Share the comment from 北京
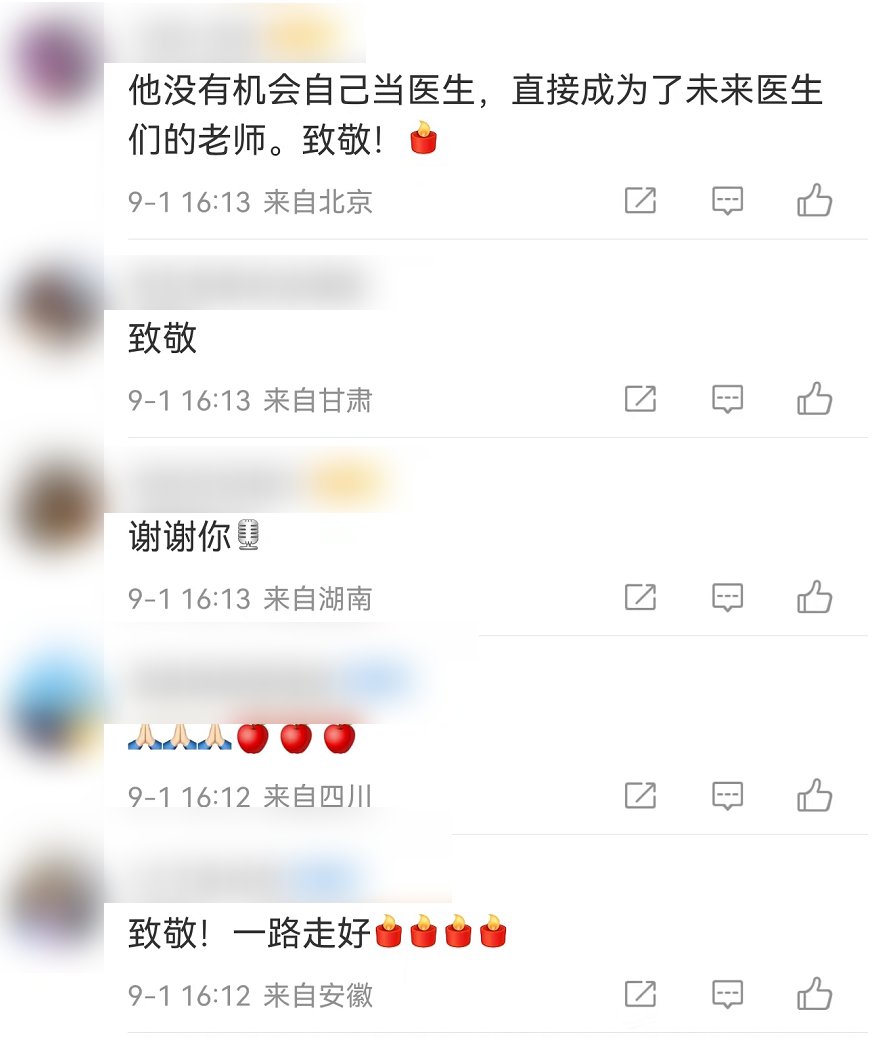884x1038 pixels. coord(640,201)
